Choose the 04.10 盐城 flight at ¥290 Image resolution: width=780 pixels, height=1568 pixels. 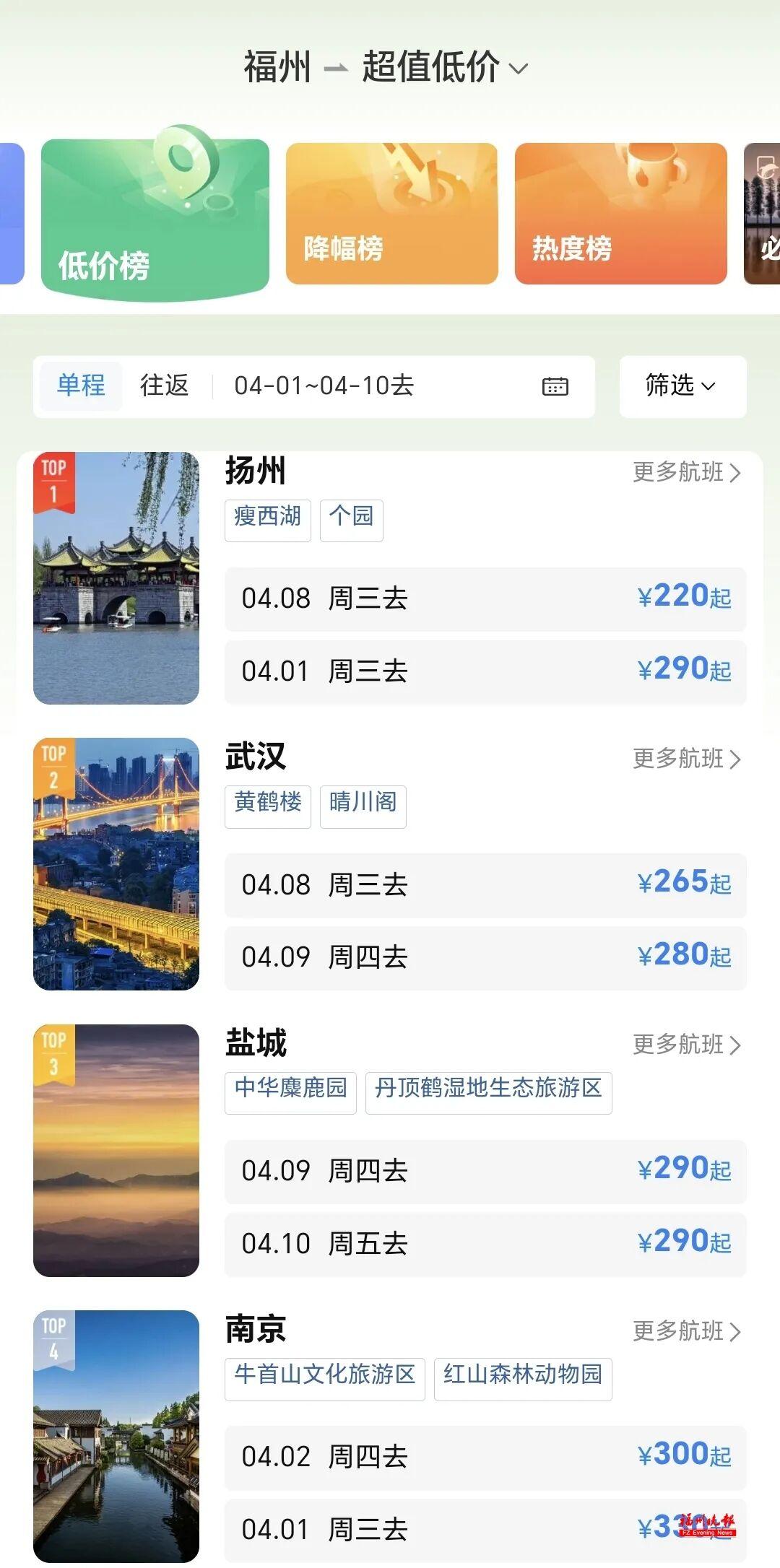click(485, 1244)
